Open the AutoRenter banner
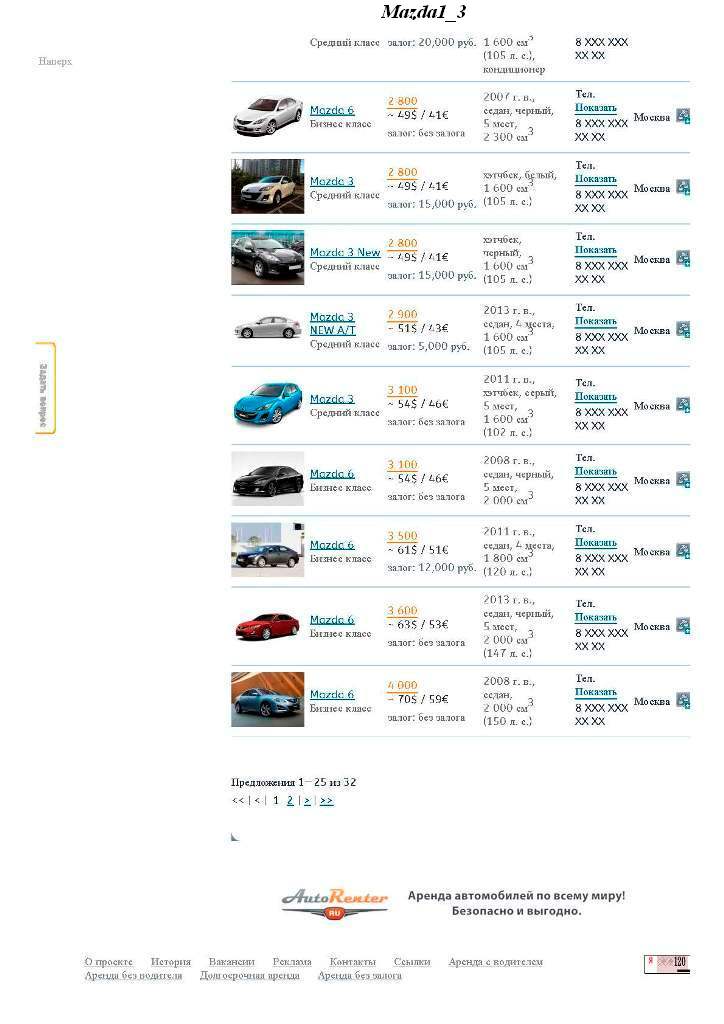 click(452, 902)
